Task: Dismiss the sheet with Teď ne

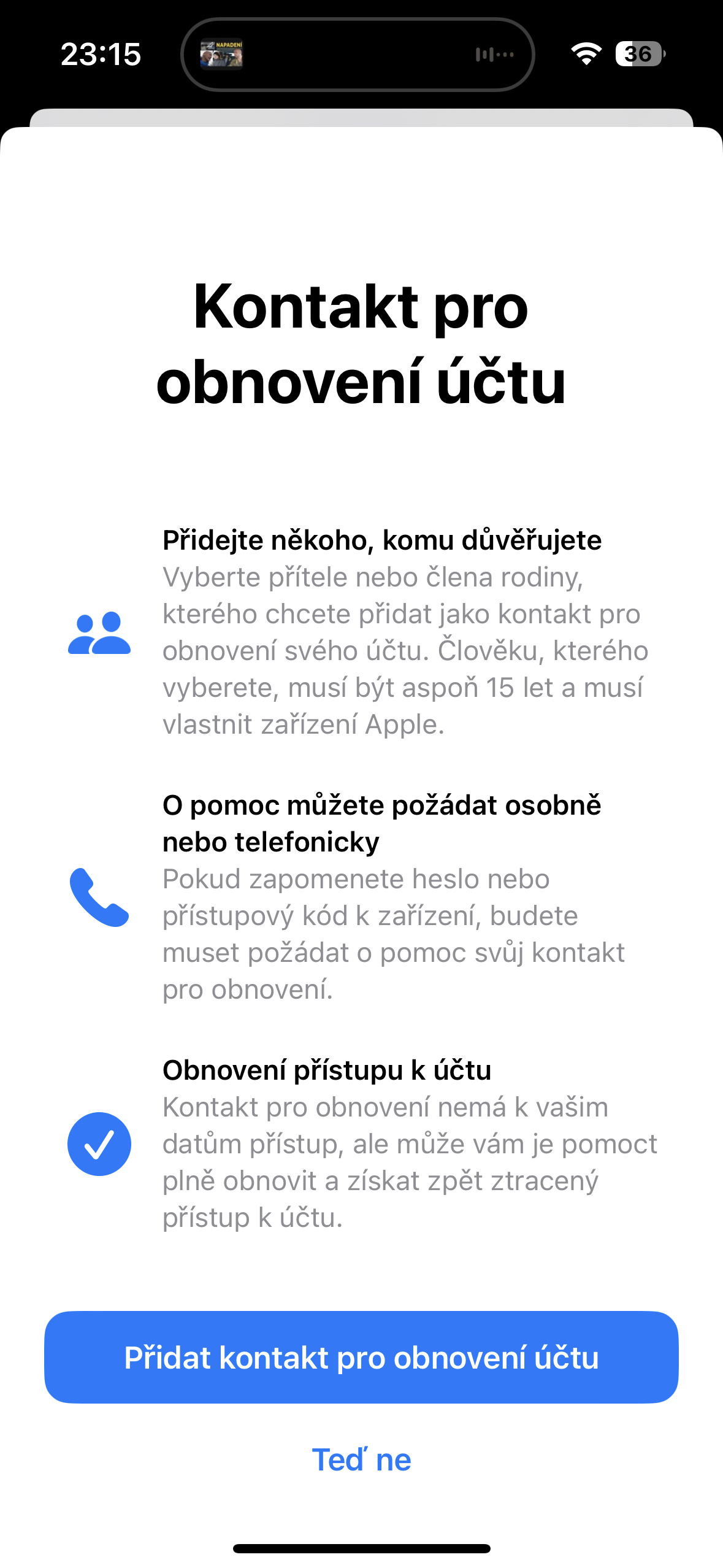Action: 361,1459
